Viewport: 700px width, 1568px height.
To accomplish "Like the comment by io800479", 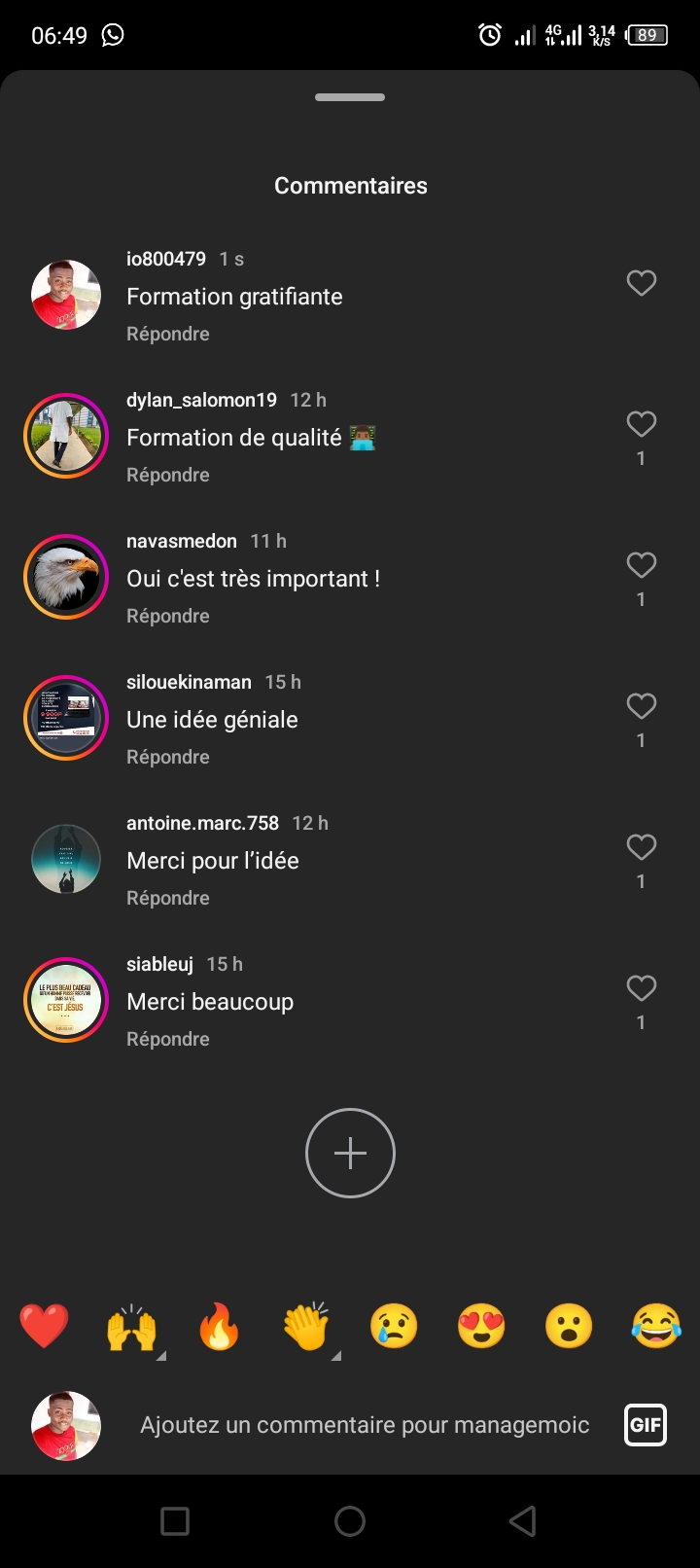I will tap(641, 283).
